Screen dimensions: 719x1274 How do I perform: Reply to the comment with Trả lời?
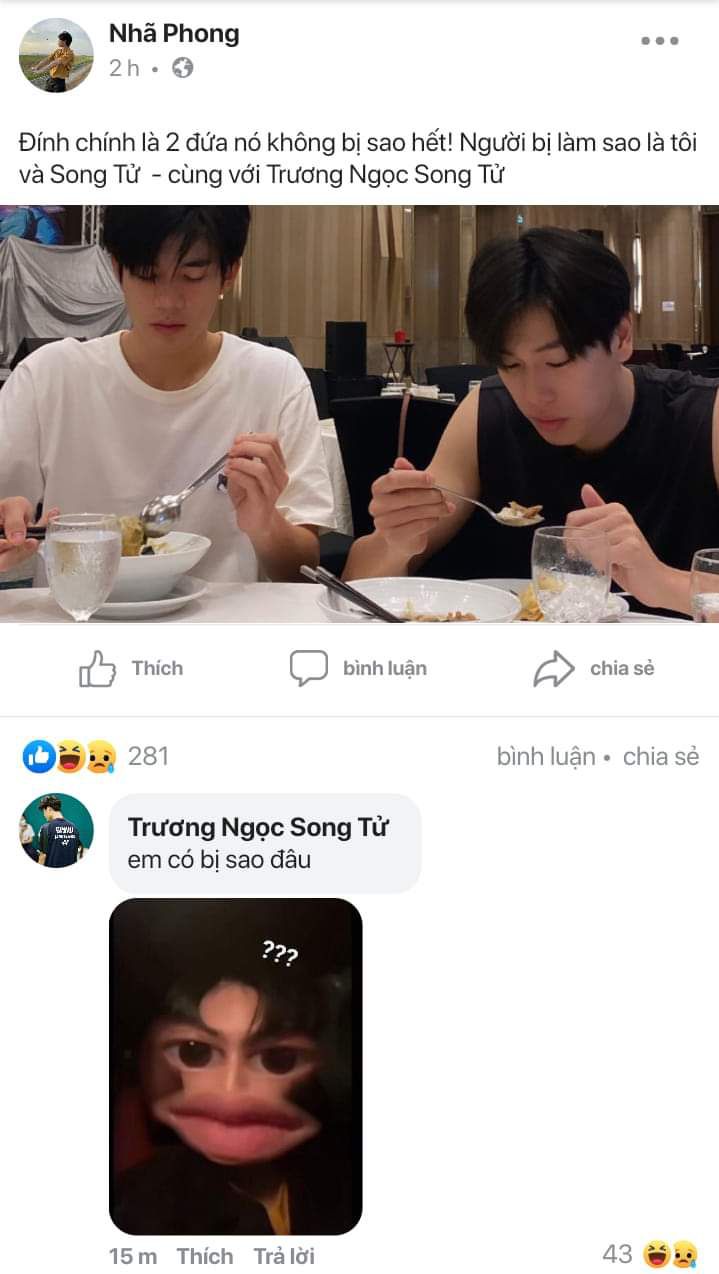pos(284,1256)
